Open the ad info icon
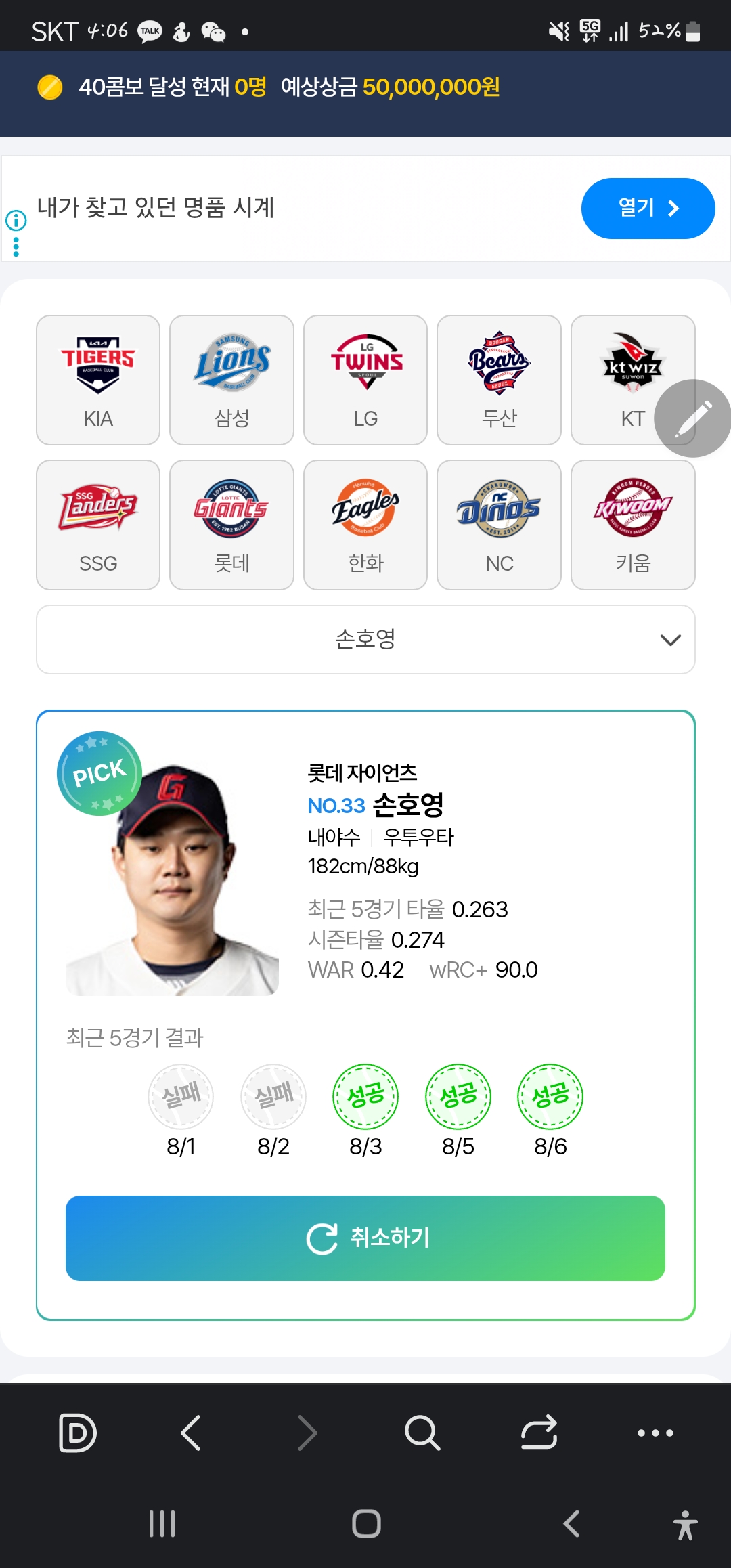731x1568 pixels. pos(16,220)
